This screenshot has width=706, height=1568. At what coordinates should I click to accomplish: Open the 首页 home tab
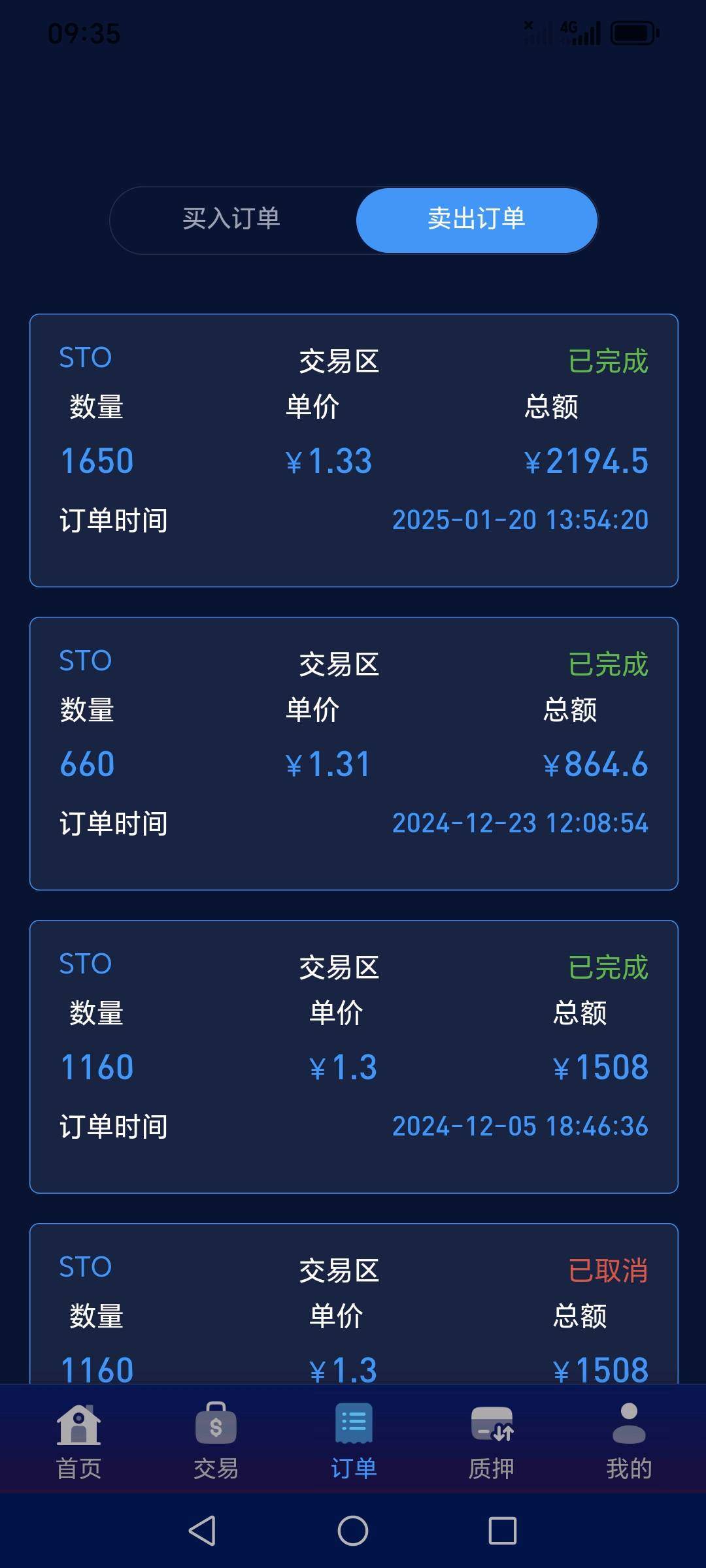point(78,1440)
